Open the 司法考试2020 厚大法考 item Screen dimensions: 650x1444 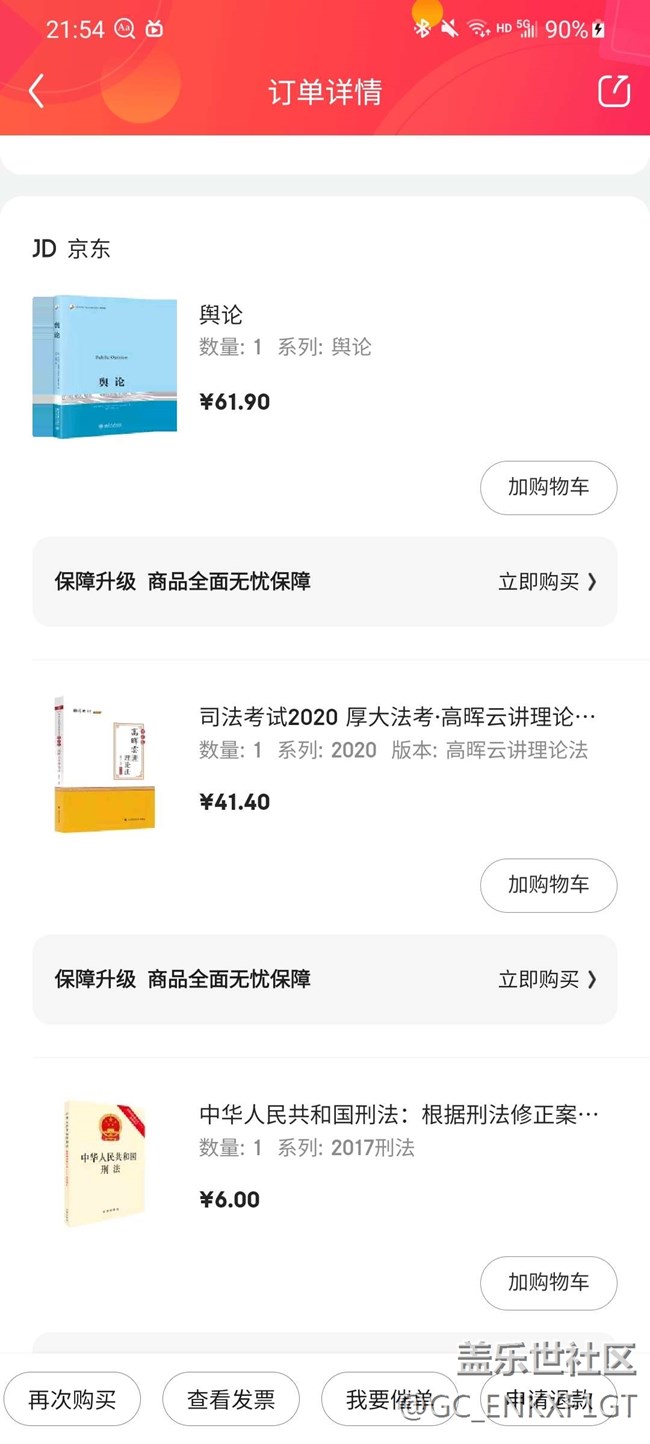point(397,717)
